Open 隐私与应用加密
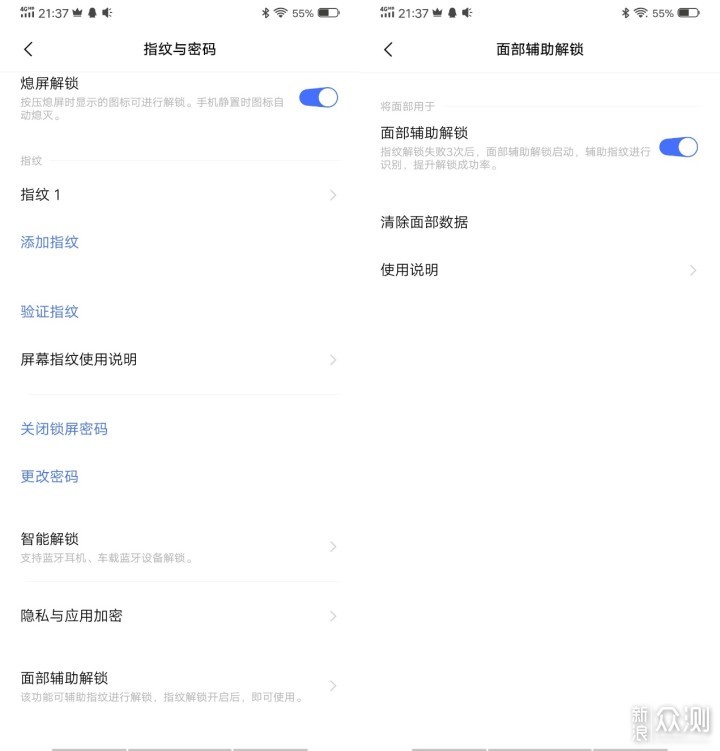 click(x=180, y=616)
